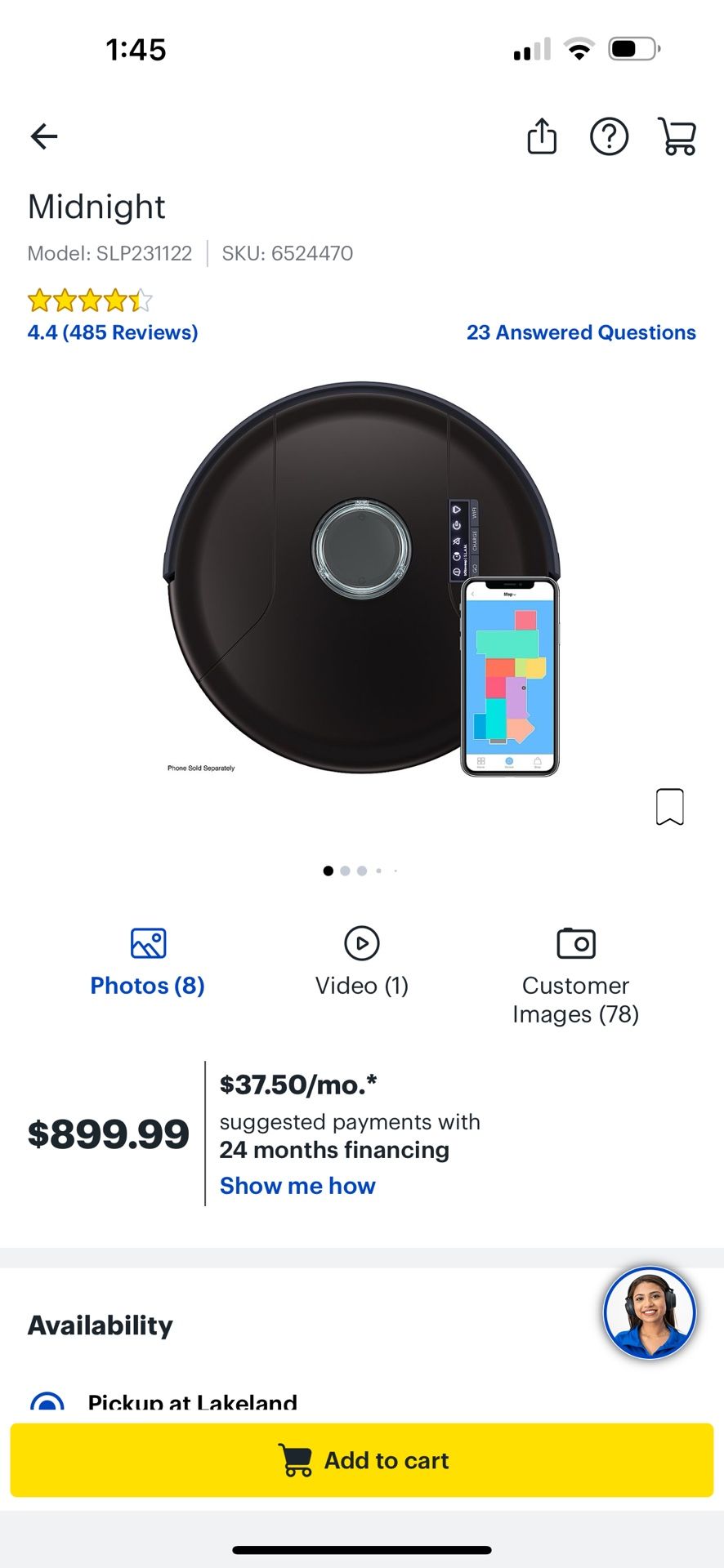This screenshot has height=1568, width=724.
Task: Open the share sheet icon
Action: (x=542, y=136)
